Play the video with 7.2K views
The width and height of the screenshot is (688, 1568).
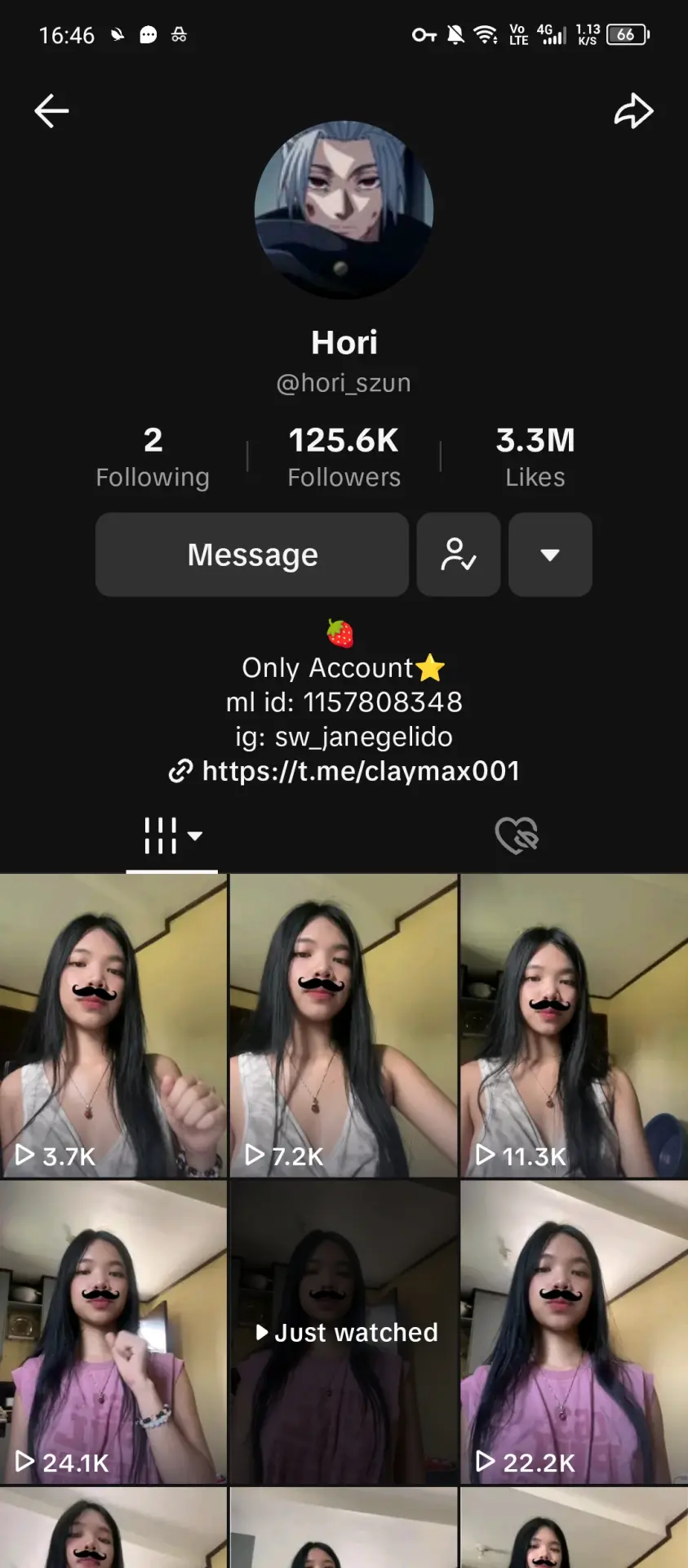344,1026
